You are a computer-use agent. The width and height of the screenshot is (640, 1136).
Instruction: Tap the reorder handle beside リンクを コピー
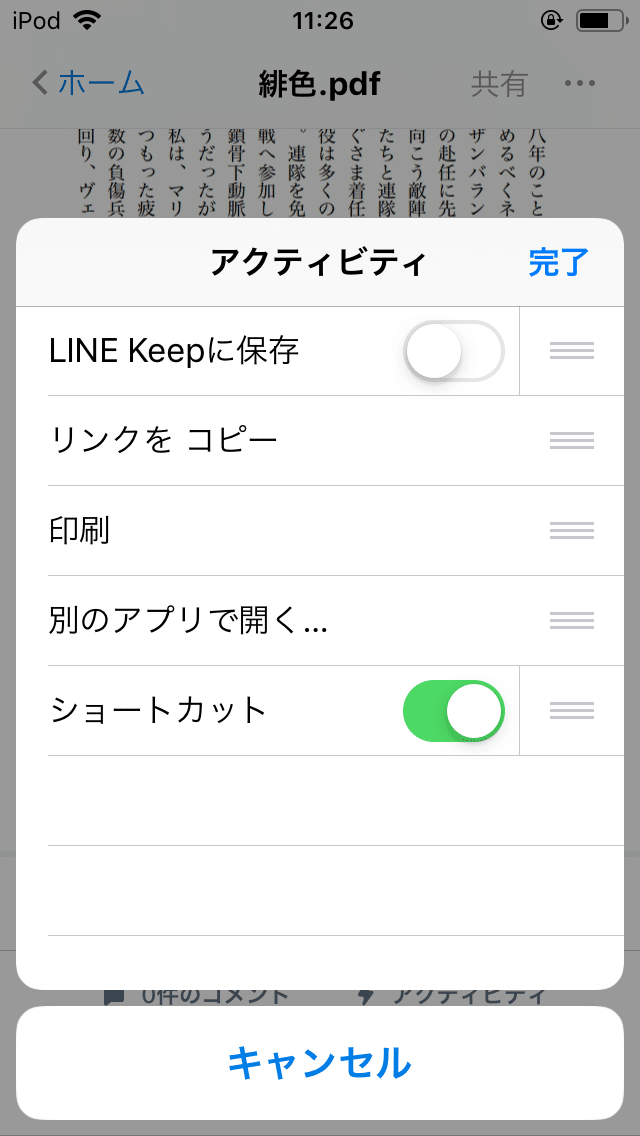572,441
